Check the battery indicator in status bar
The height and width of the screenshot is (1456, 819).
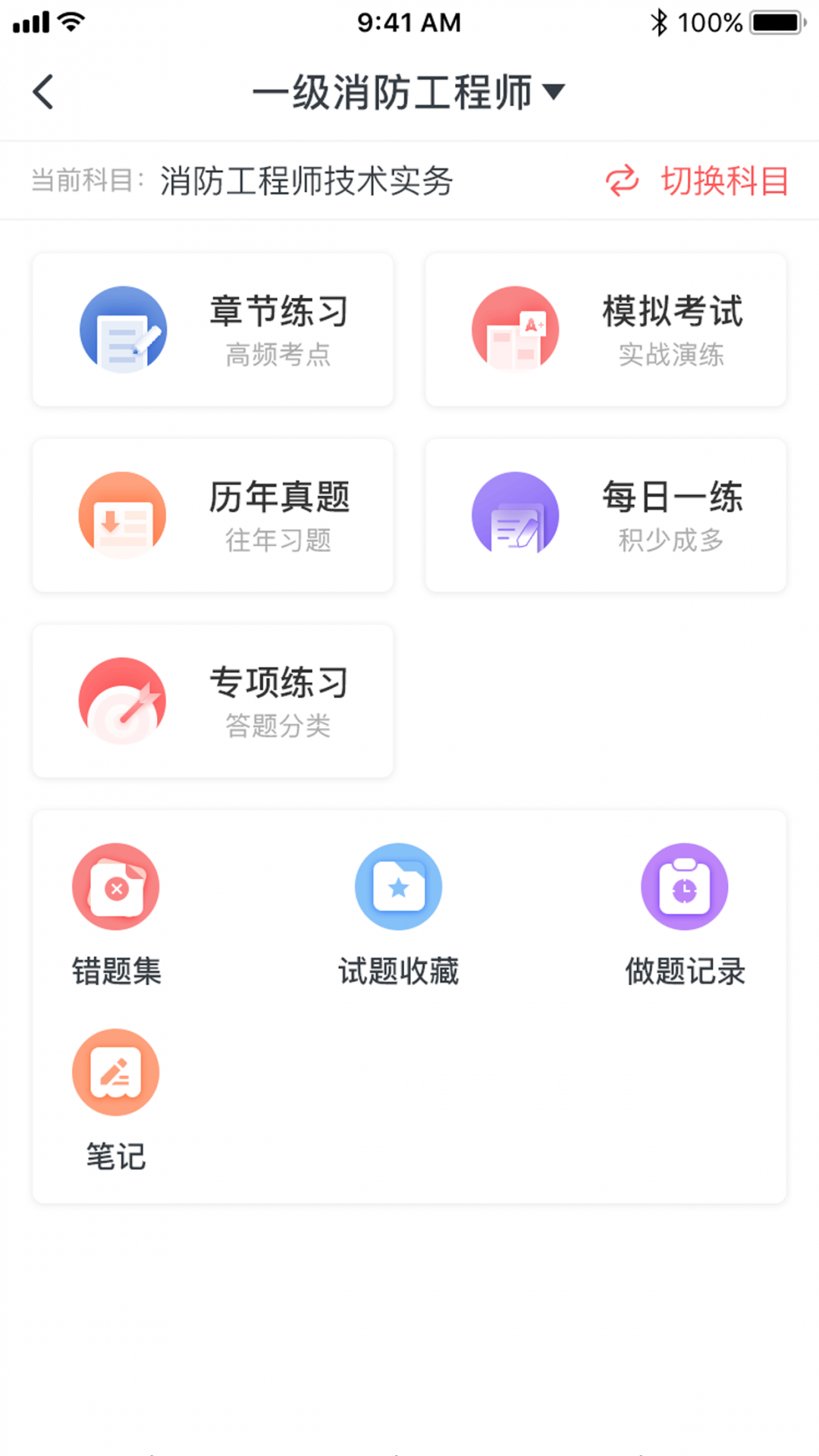(x=773, y=22)
